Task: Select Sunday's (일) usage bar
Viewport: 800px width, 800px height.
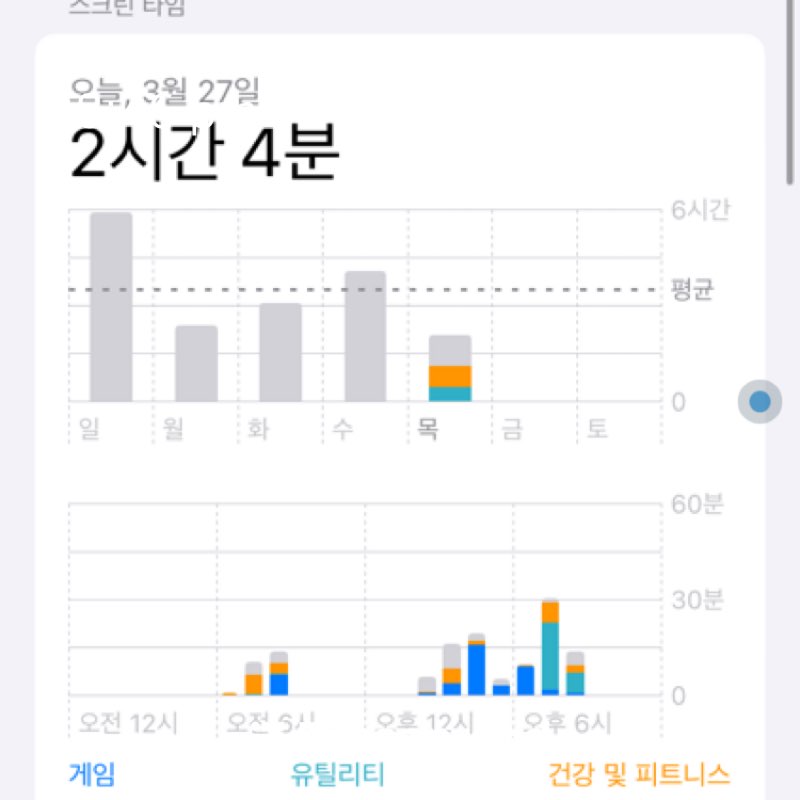Action: (111, 308)
